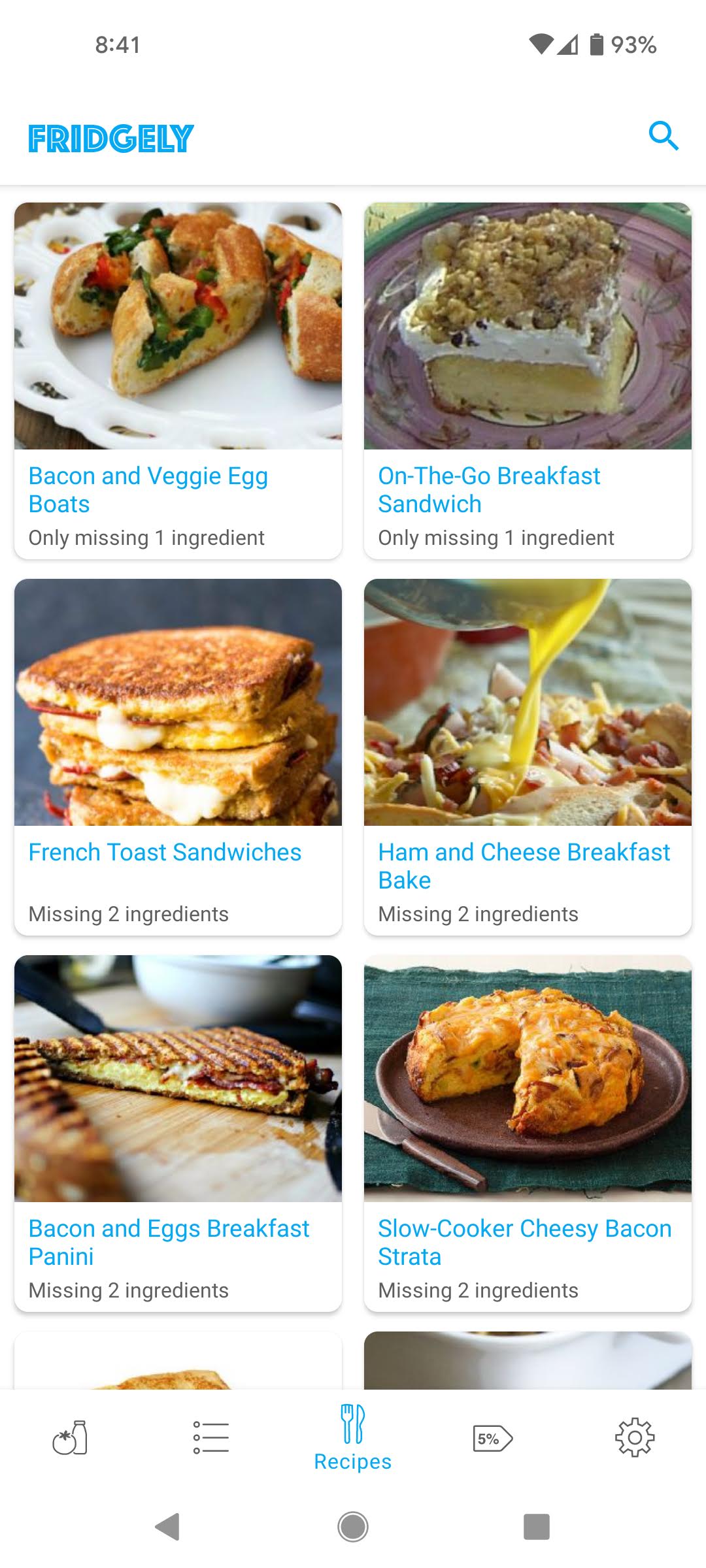This screenshot has width=706, height=1568.
Task: Tap the Recipes tab
Action: coord(353,1439)
